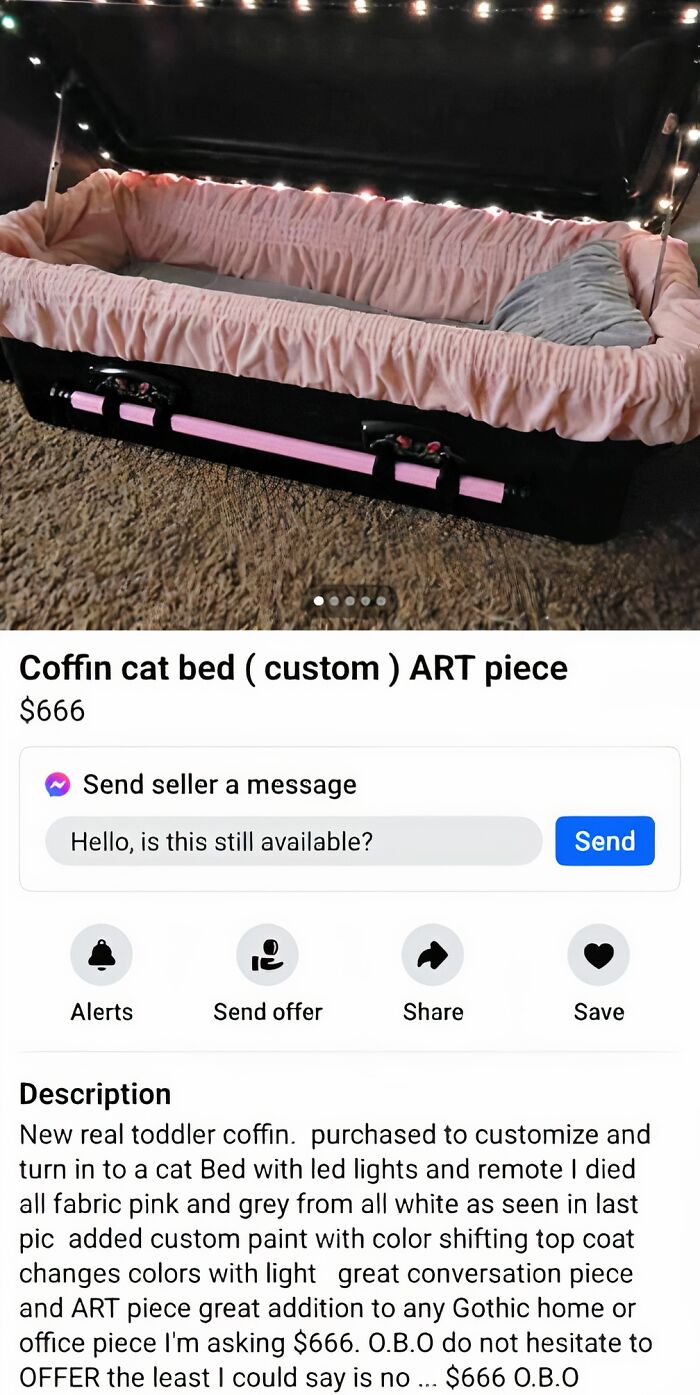Send the 'still available' message to seller
This screenshot has width=700, height=1395.
click(x=604, y=841)
